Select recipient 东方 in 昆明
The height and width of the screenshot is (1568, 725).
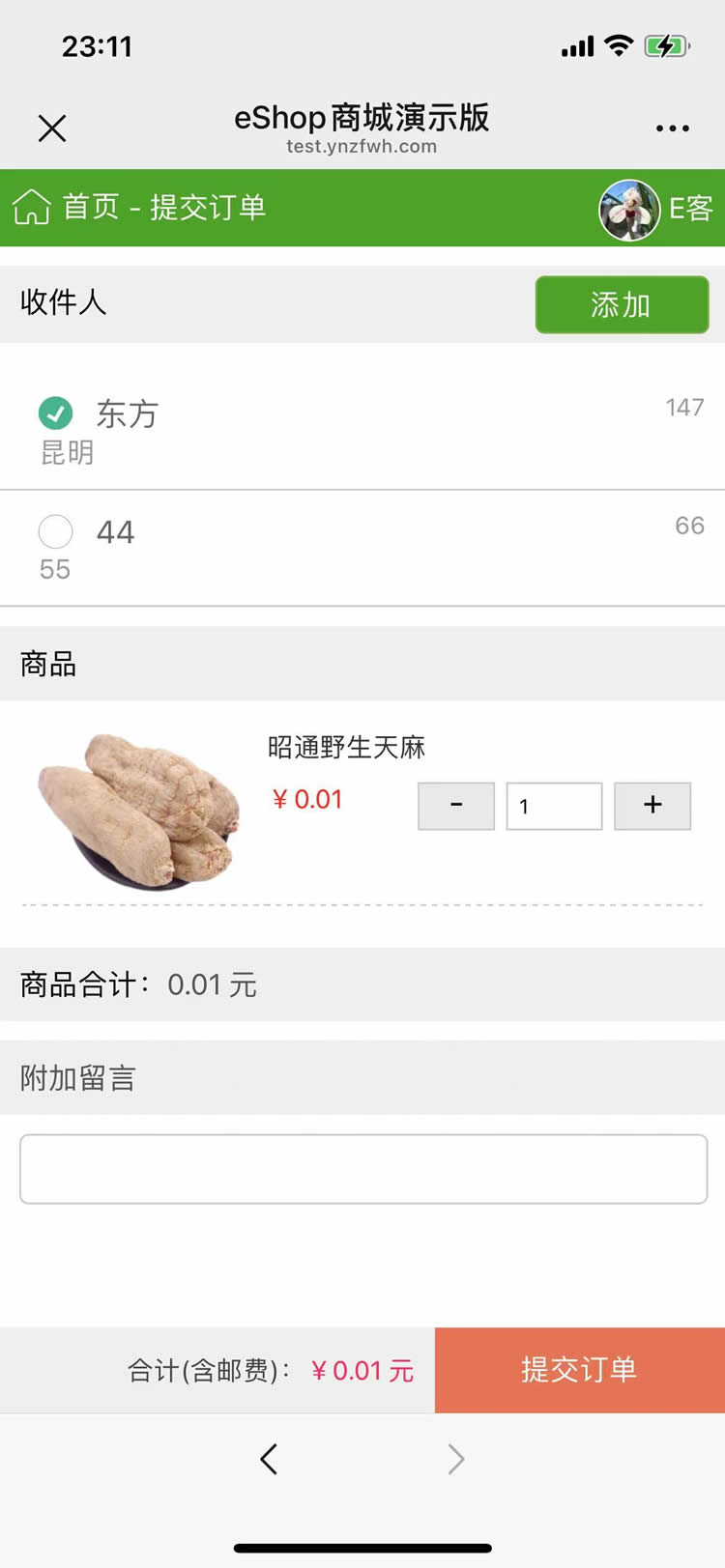pyautogui.click(x=56, y=413)
